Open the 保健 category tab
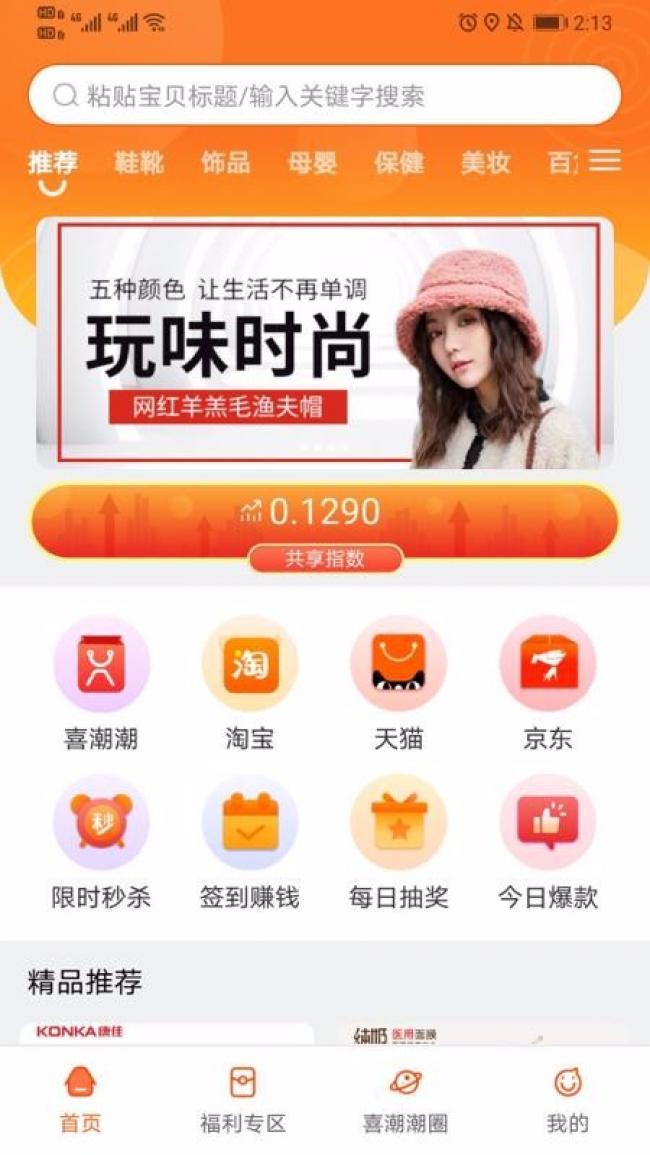This screenshot has height=1155, width=650. (399, 163)
